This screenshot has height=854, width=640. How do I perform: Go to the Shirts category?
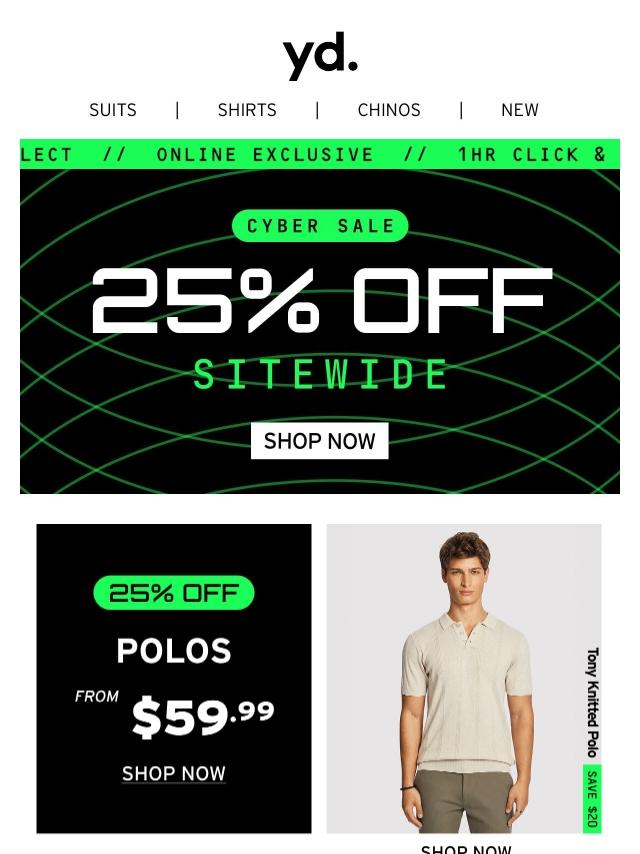pos(247,110)
